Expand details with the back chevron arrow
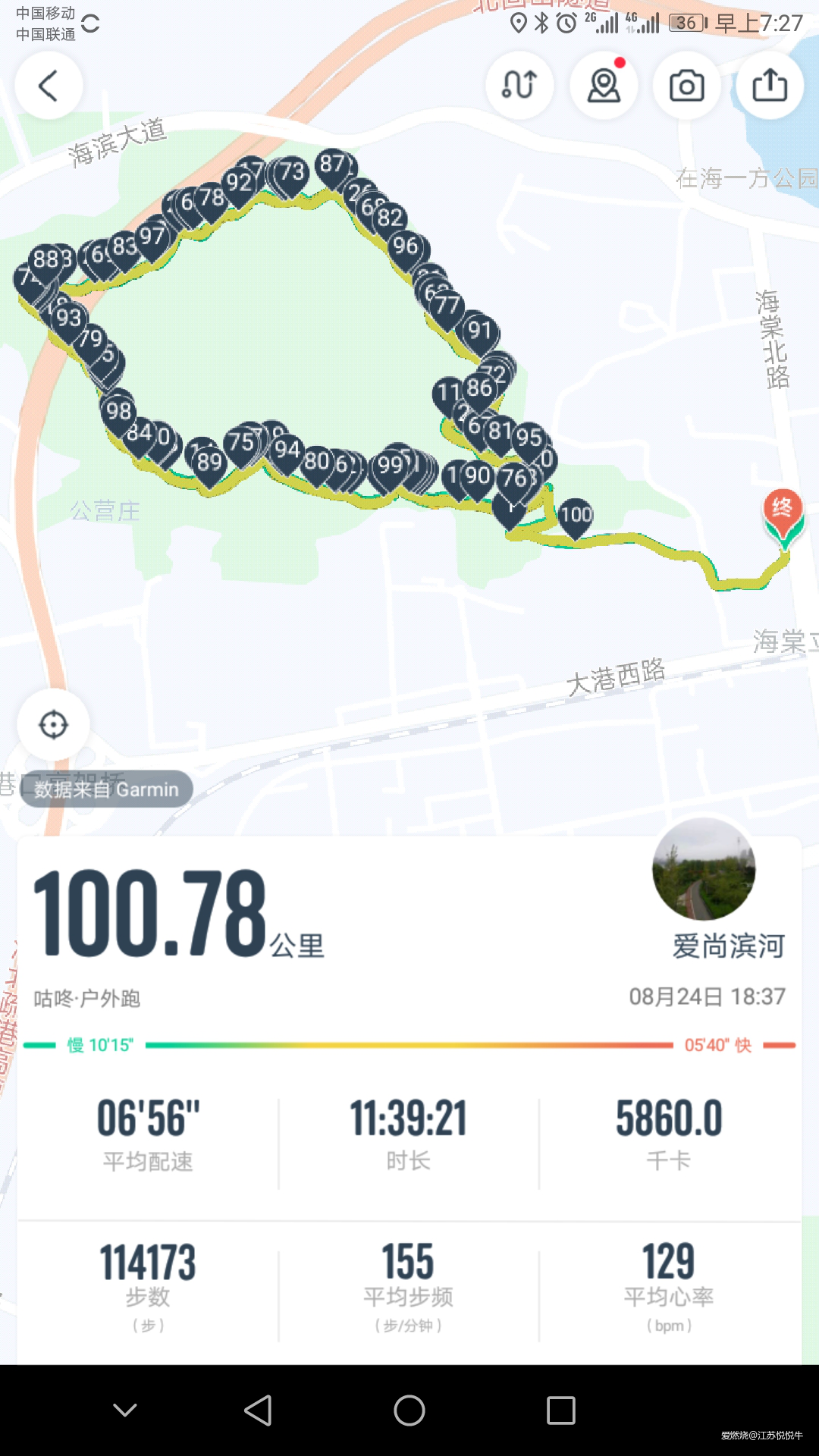Viewport: 819px width, 1456px height. pyautogui.click(x=49, y=85)
